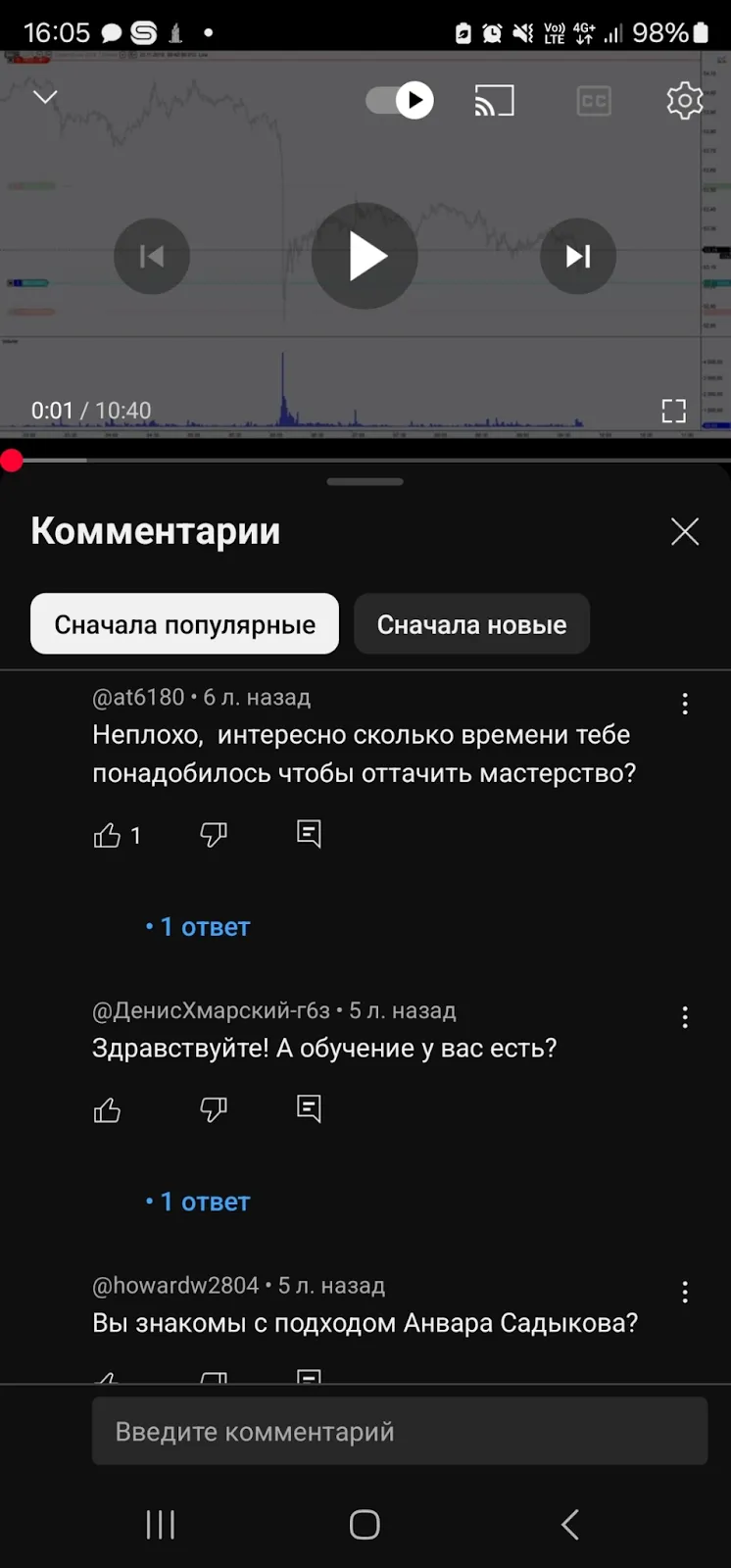Dislike the comment by @ДенисХмарский-г6з

tap(214, 1109)
